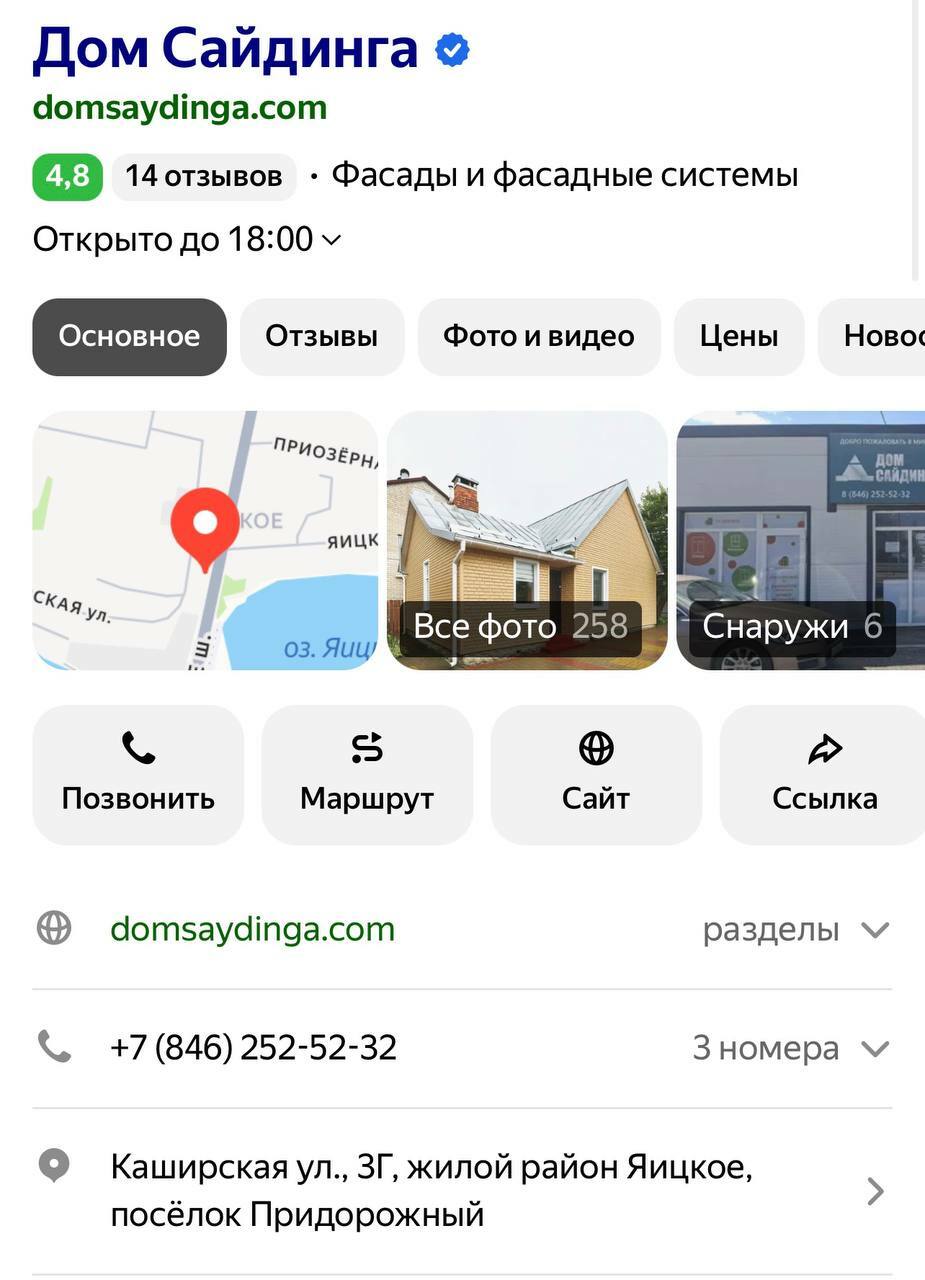This screenshot has width=925, height=1280.
Task: Share via the Ссылка button
Action: coord(823,774)
